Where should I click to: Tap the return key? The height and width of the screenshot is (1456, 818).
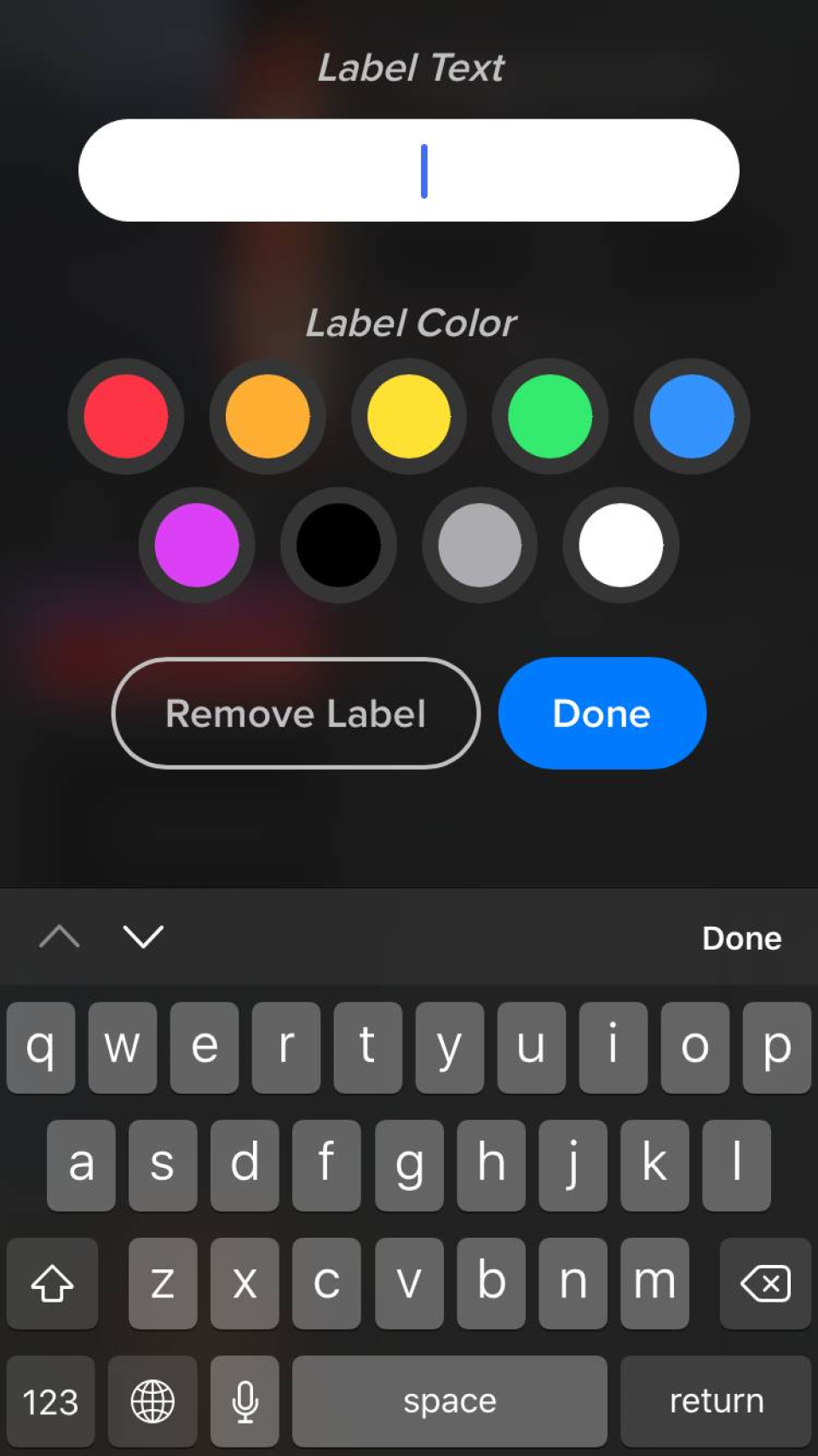[x=716, y=1401]
